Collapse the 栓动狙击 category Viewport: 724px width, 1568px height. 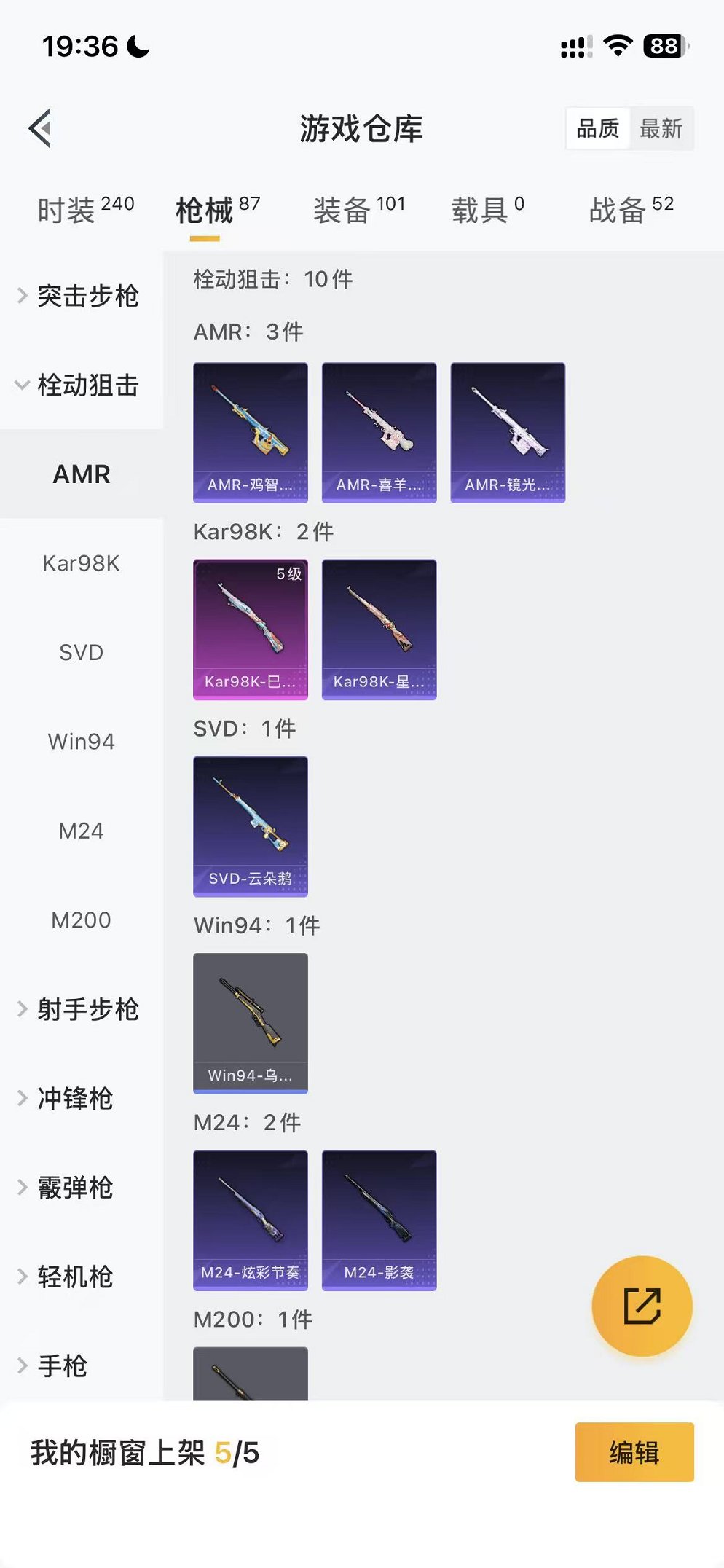(x=80, y=386)
